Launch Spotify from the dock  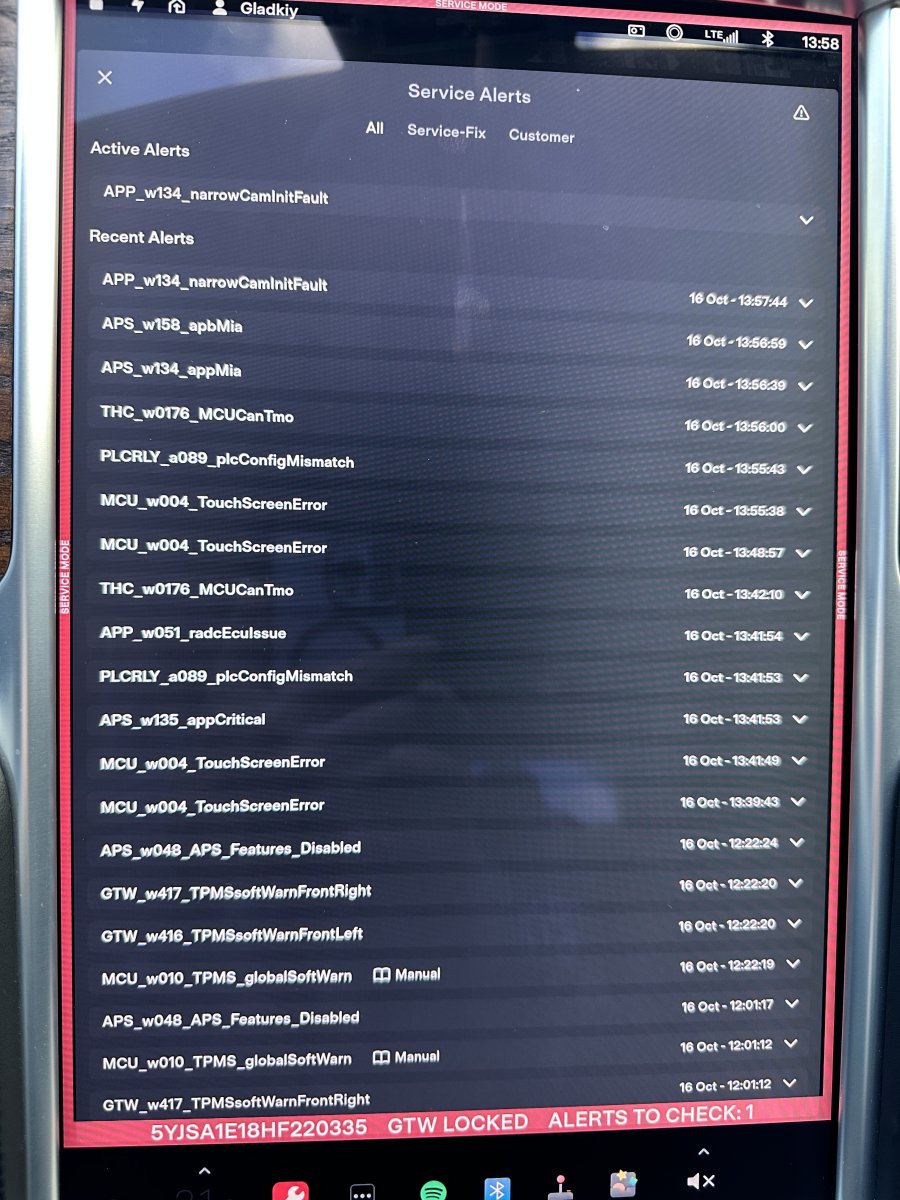point(433,1191)
